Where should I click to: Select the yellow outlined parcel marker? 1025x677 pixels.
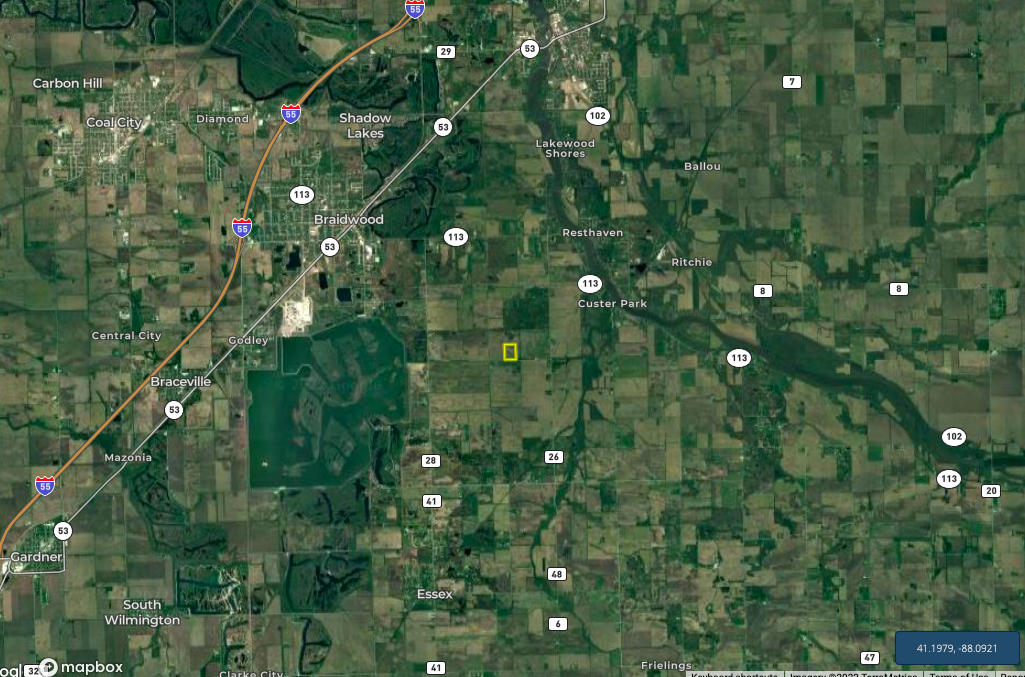(510, 351)
